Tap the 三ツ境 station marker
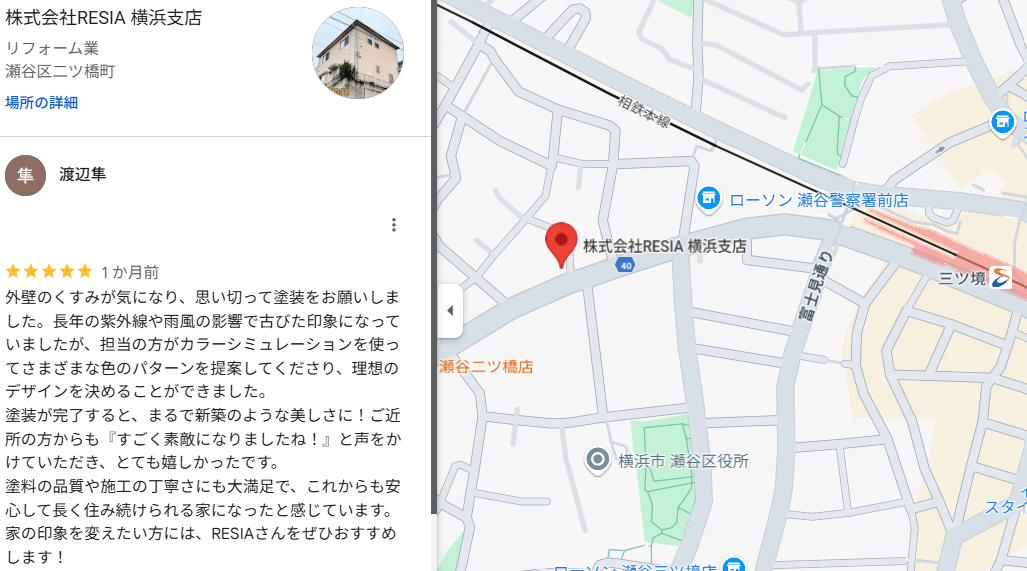1027x571 pixels. (x=1001, y=277)
